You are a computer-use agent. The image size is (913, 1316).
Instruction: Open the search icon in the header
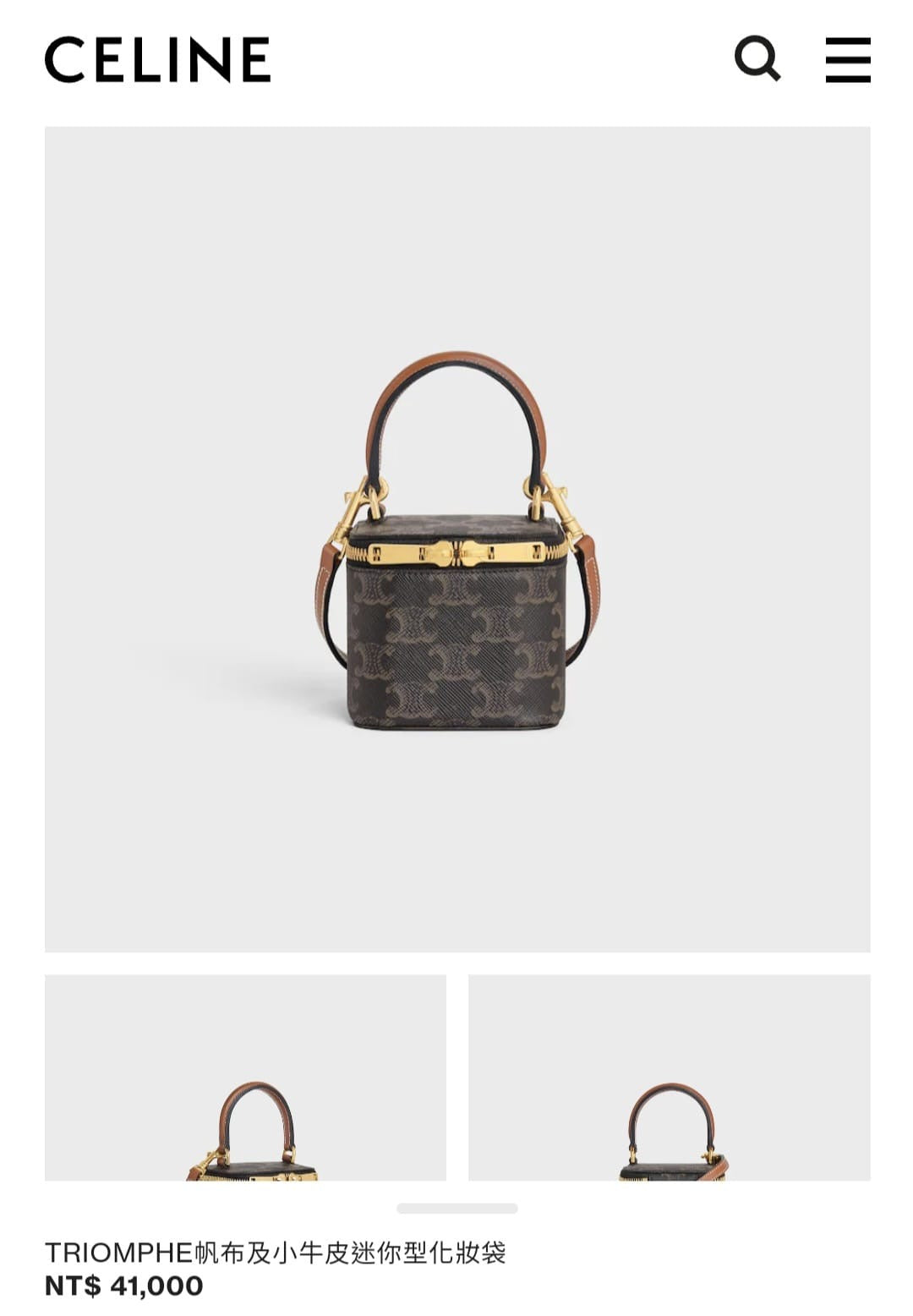tap(757, 58)
